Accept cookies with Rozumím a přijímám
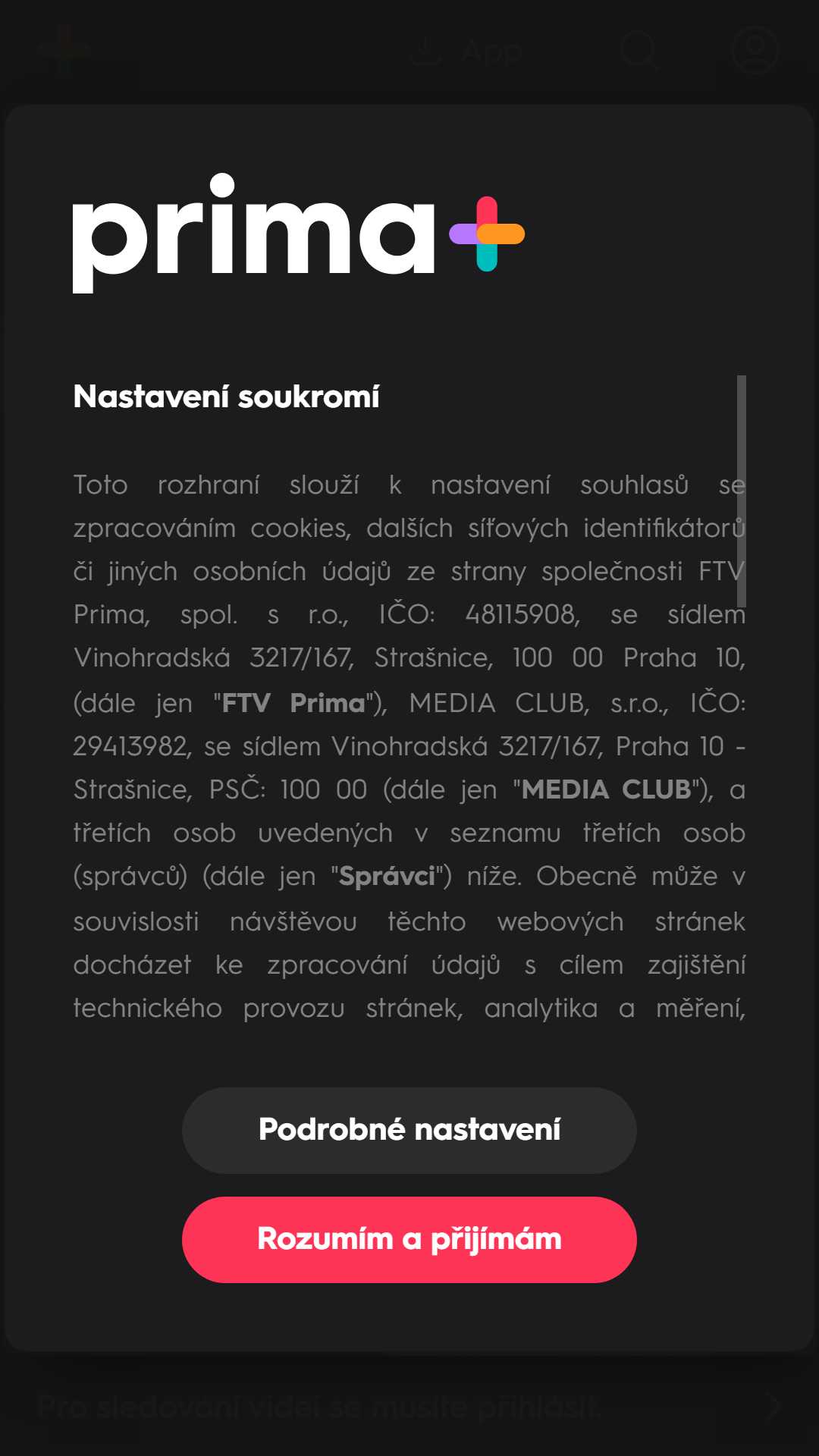This screenshot has height=1456, width=819. 409,1239
